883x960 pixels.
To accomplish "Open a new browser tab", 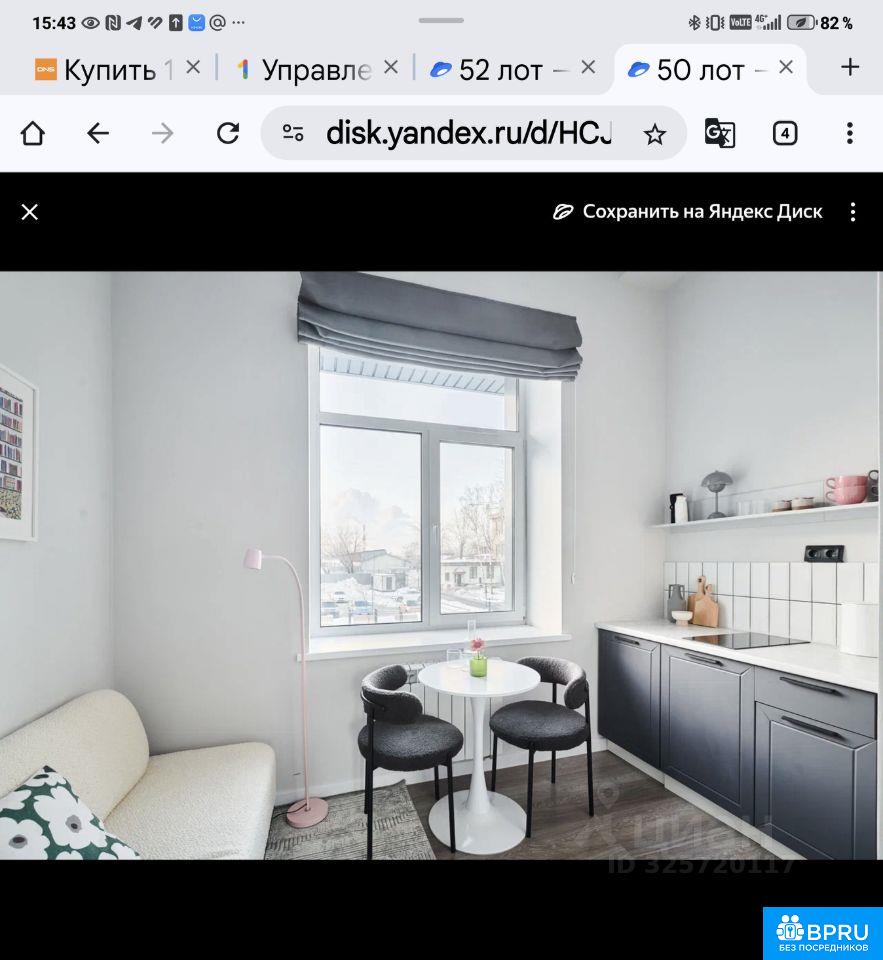I will coord(850,67).
